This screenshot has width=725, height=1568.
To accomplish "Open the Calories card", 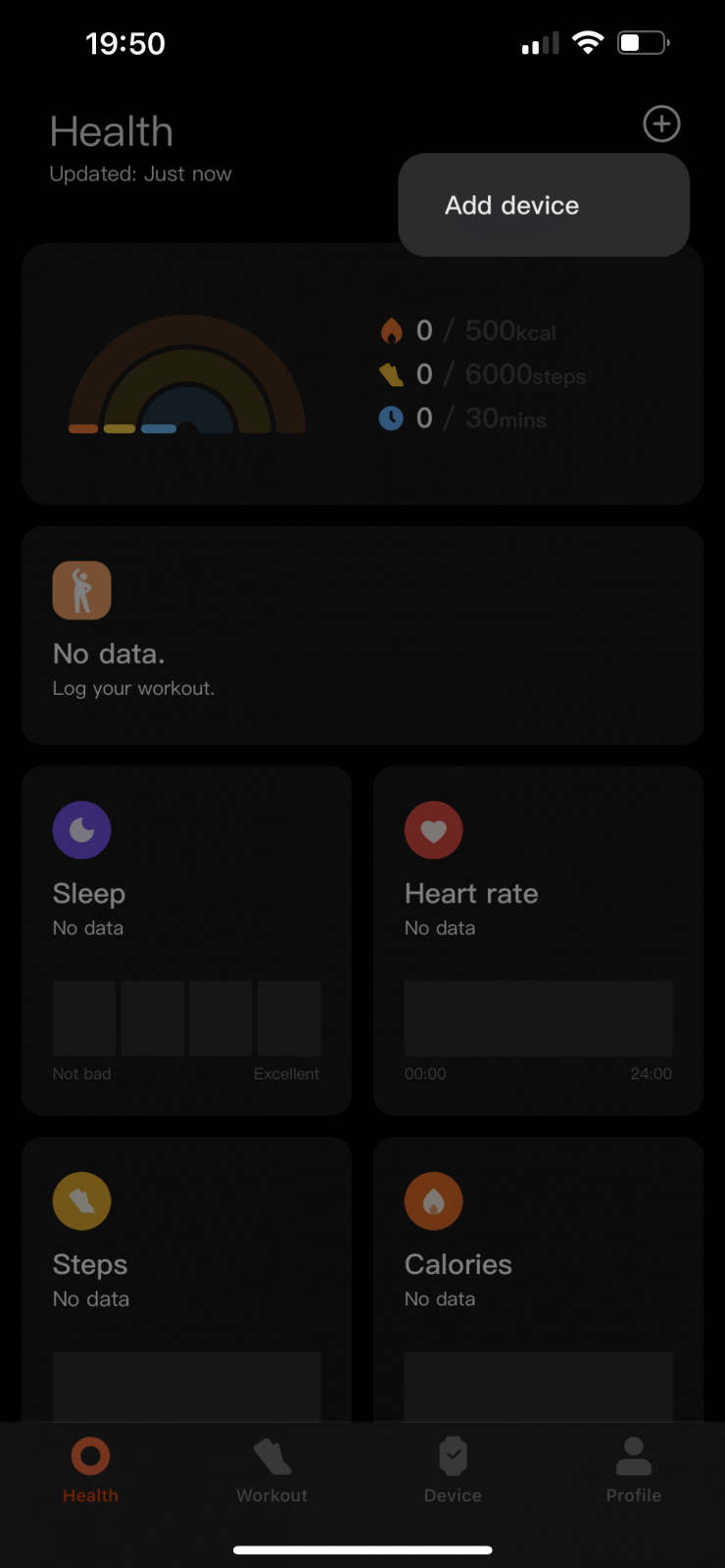I will (538, 1274).
